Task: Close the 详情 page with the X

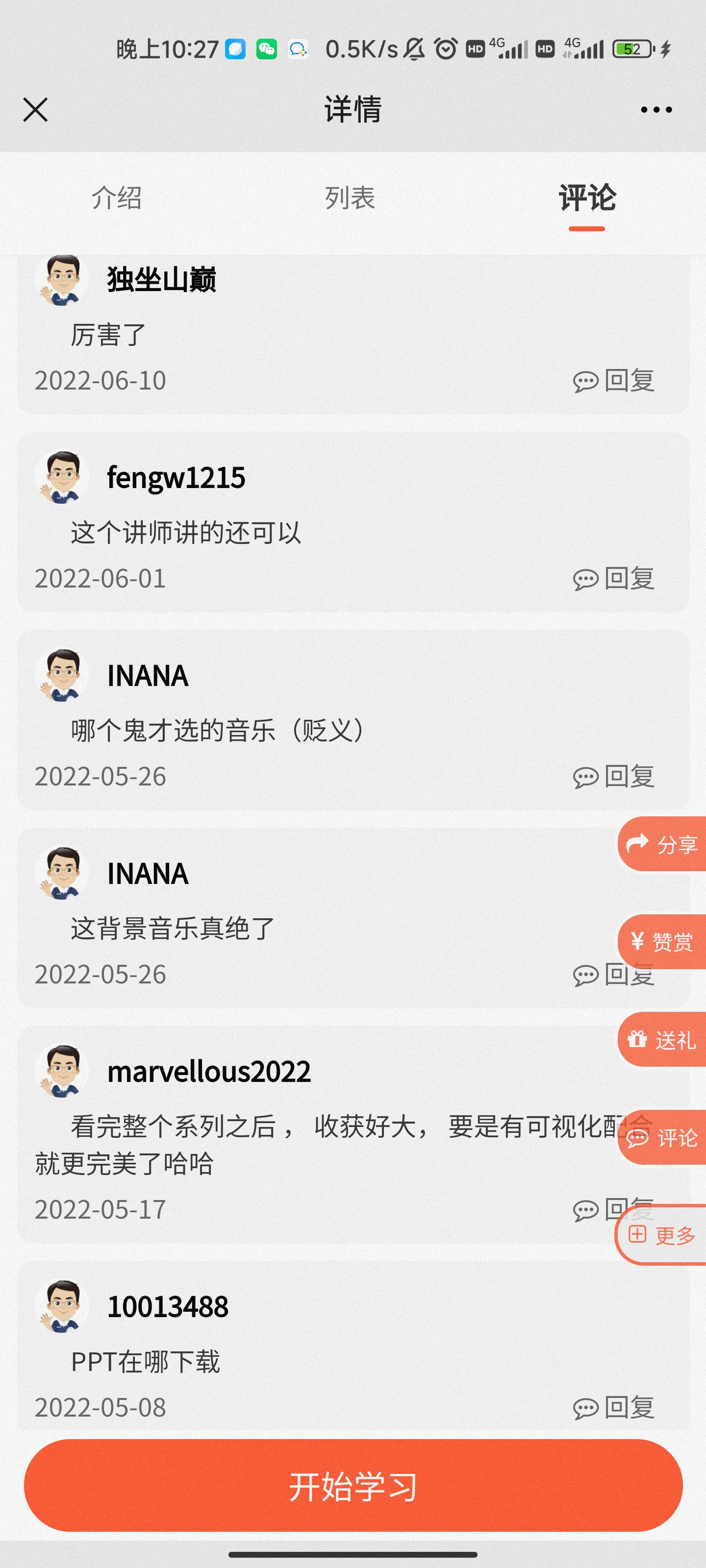Action: [x=35, y=110]
